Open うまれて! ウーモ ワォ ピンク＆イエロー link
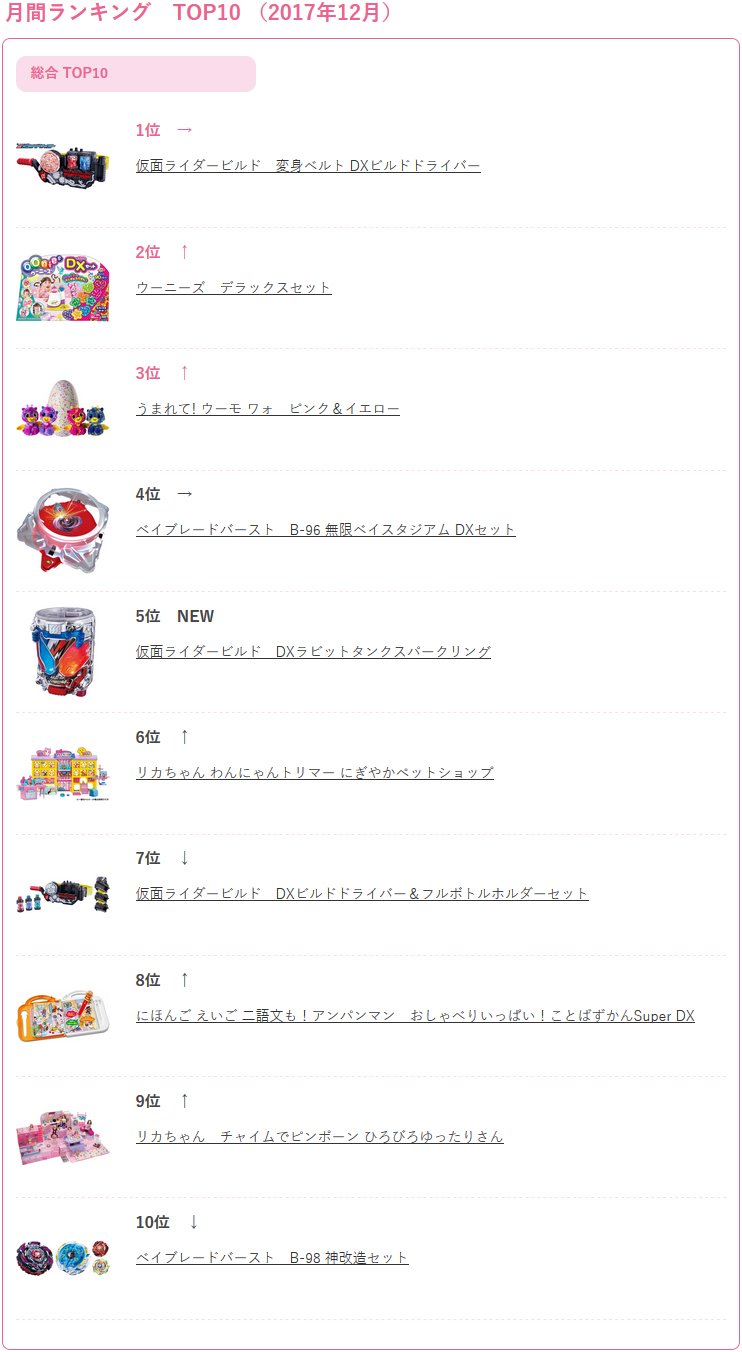 coord(267,409)
